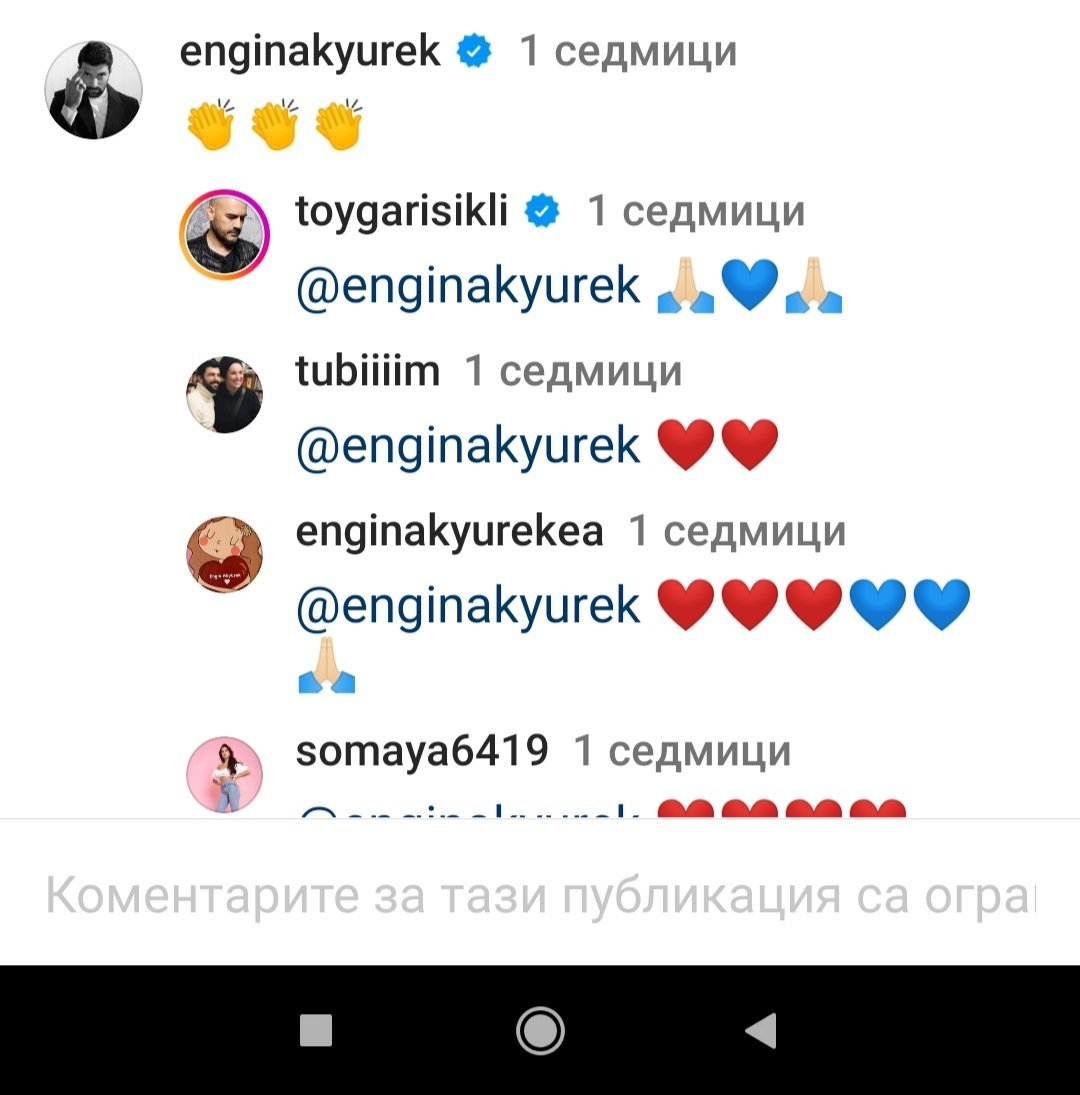This screenshot has height=1095, width=1080.
Task: Tap @enginakyurek mention in tubiiiim's reply
Action: (468, 446)
